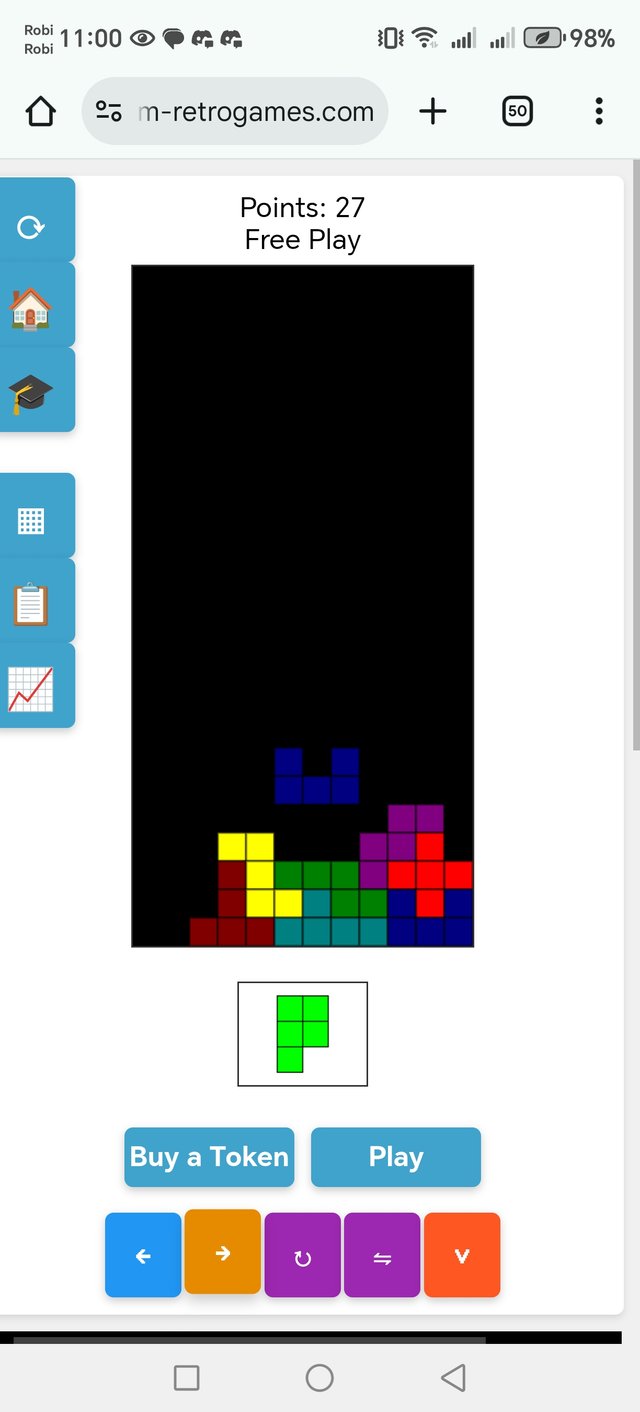
Task: Tap the reload icon in the side panel
Action: [31, 227]
